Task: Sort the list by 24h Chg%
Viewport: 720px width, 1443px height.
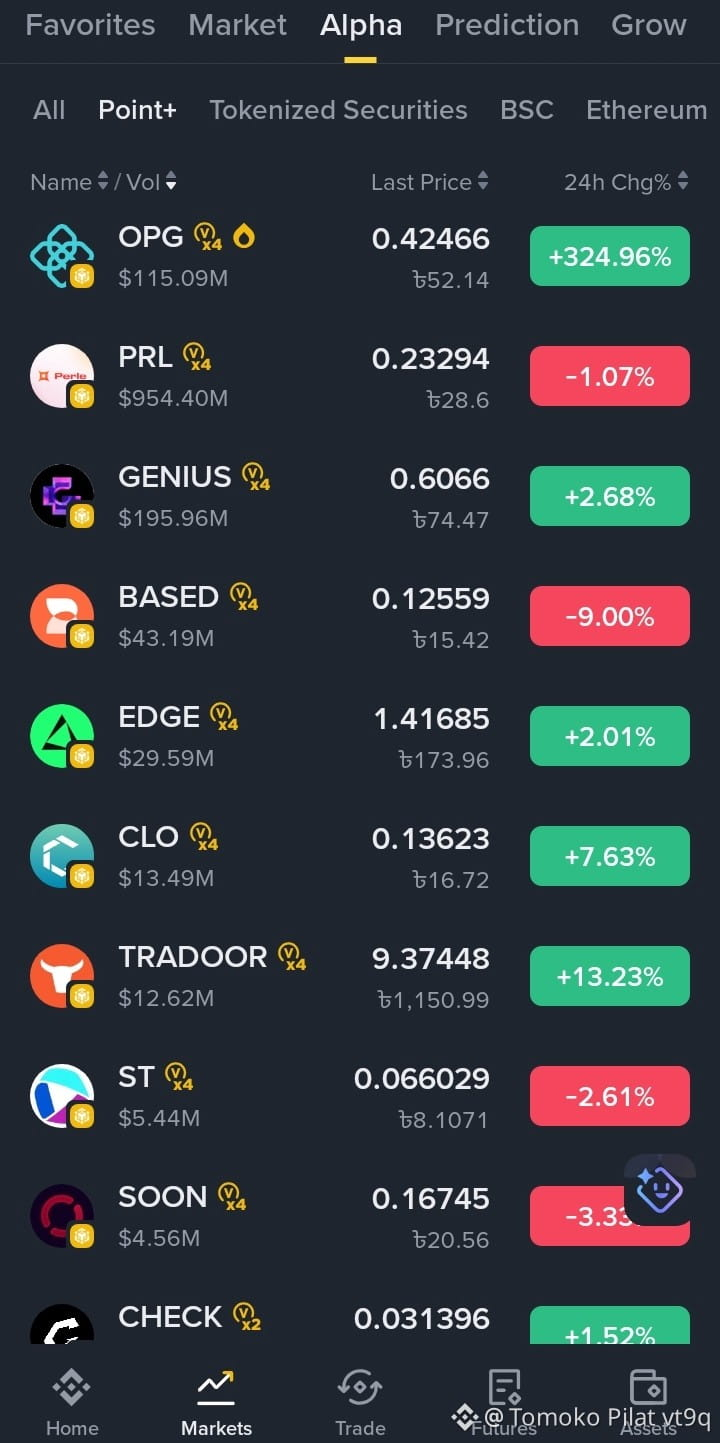Action: [626, 182]
